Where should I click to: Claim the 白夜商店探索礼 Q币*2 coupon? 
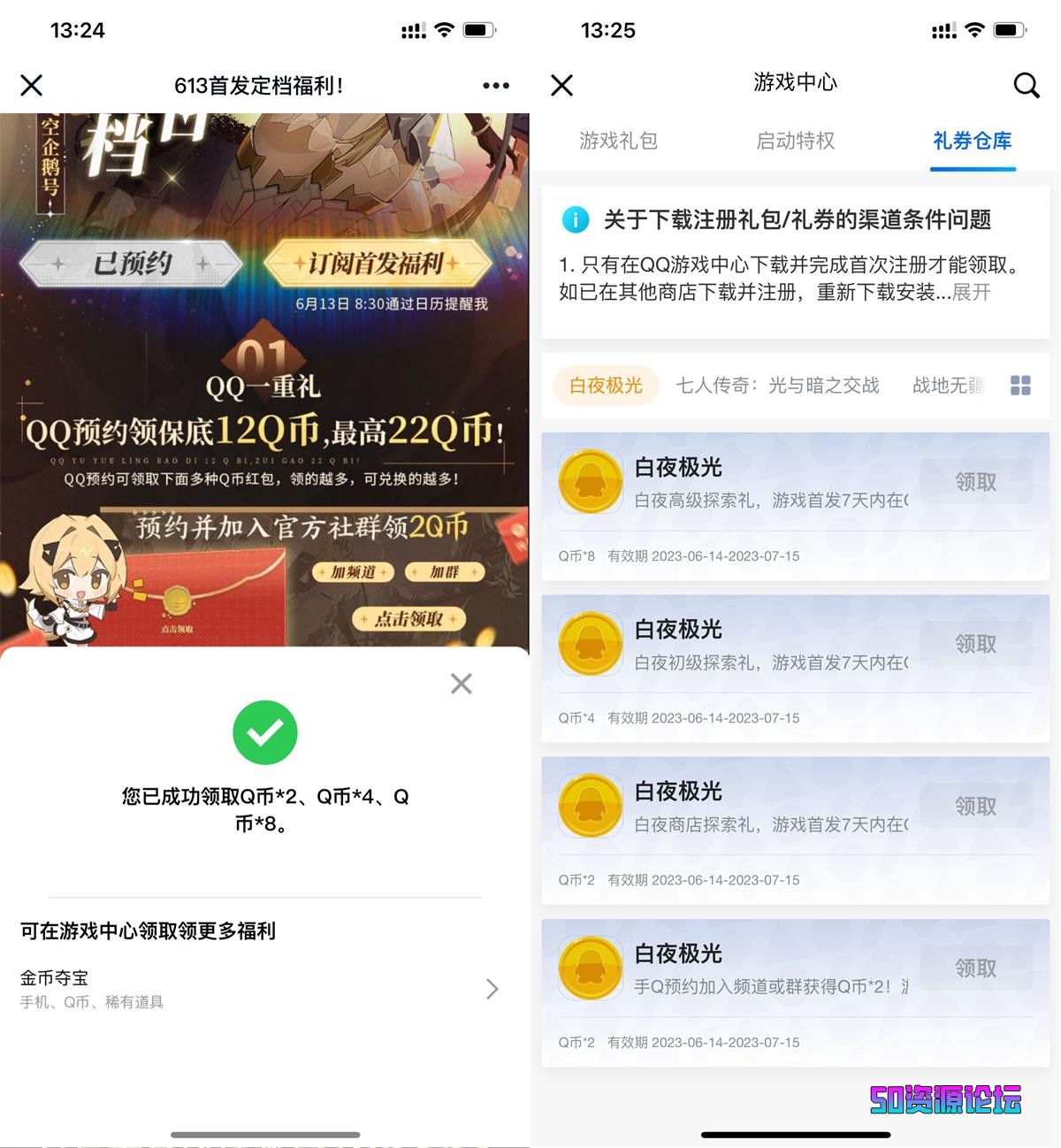975,806
